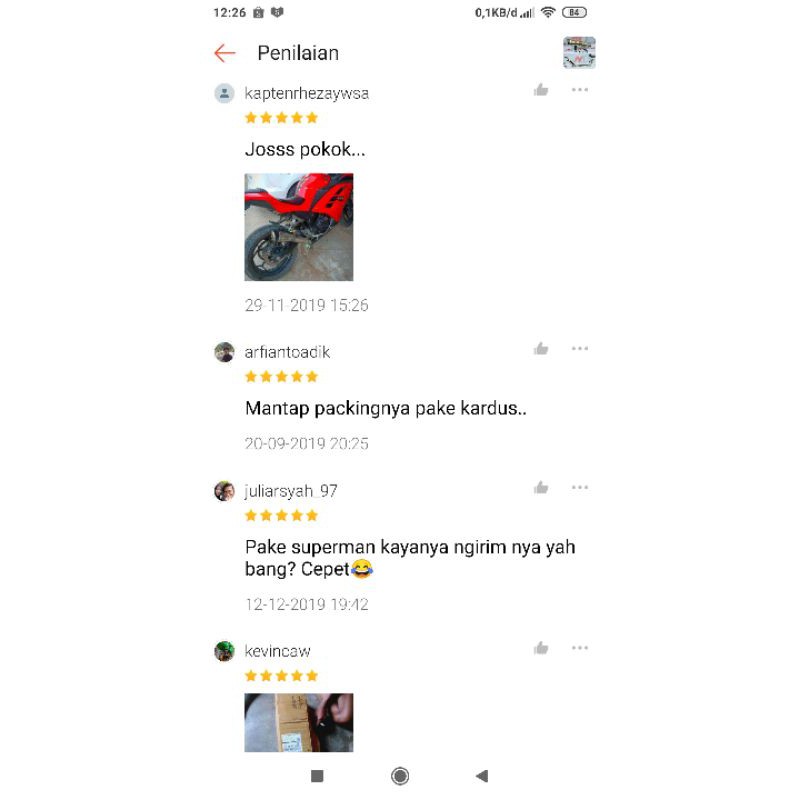Like juliarsyah_97's review

point(541,488)
